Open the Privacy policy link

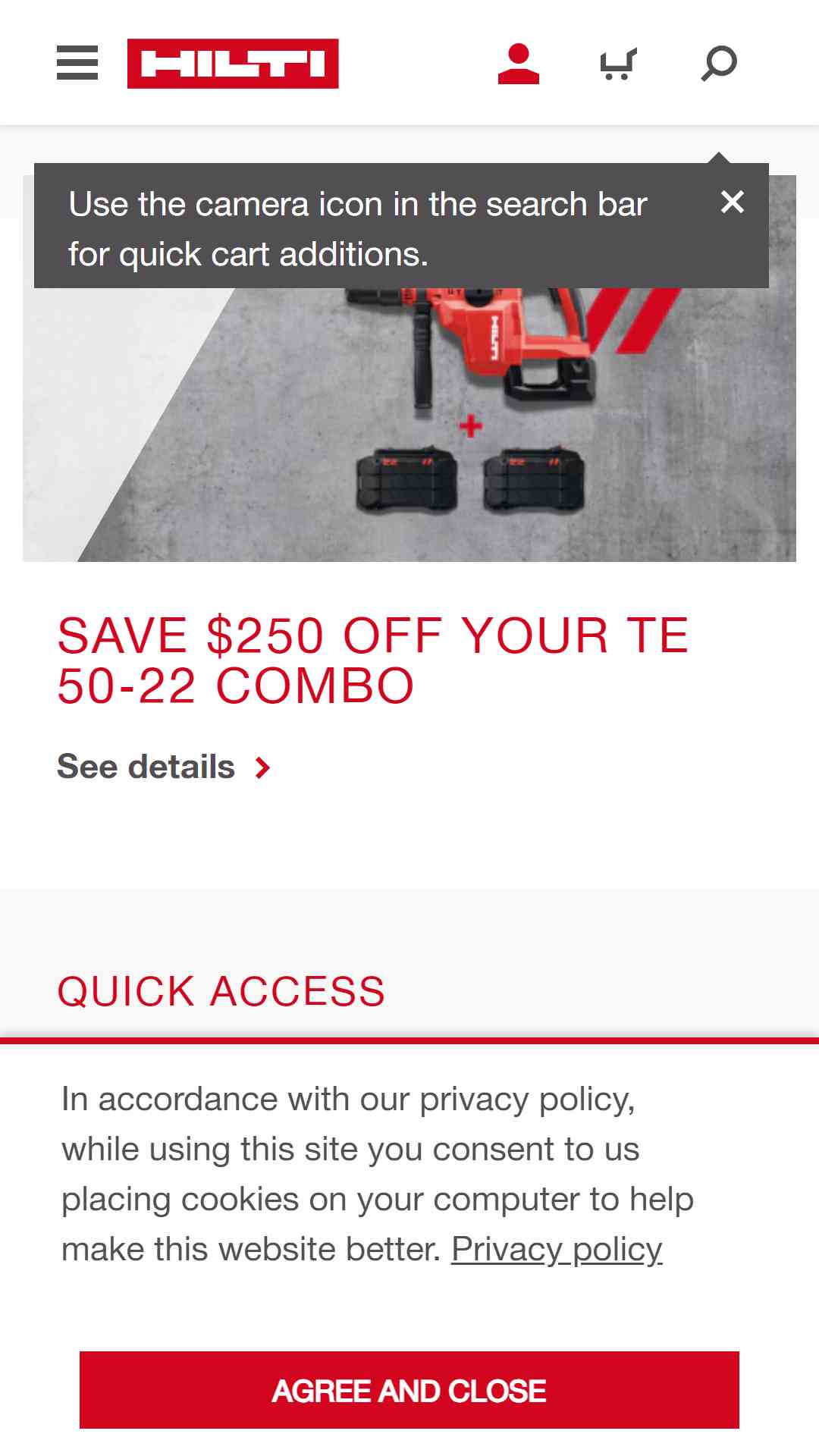point(557,1249)
